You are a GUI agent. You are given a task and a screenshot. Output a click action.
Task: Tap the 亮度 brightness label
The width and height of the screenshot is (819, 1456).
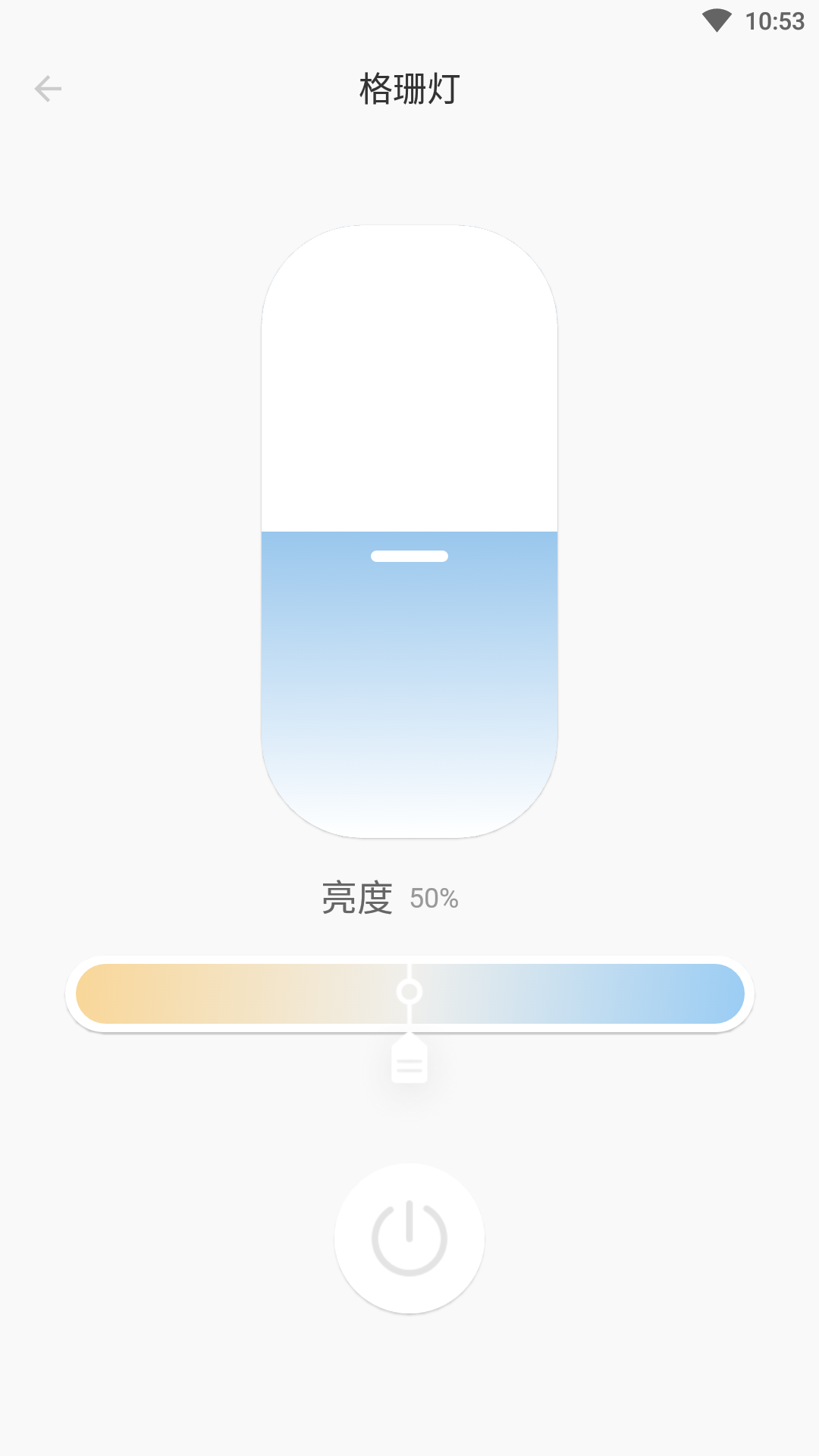click(358, 898)
